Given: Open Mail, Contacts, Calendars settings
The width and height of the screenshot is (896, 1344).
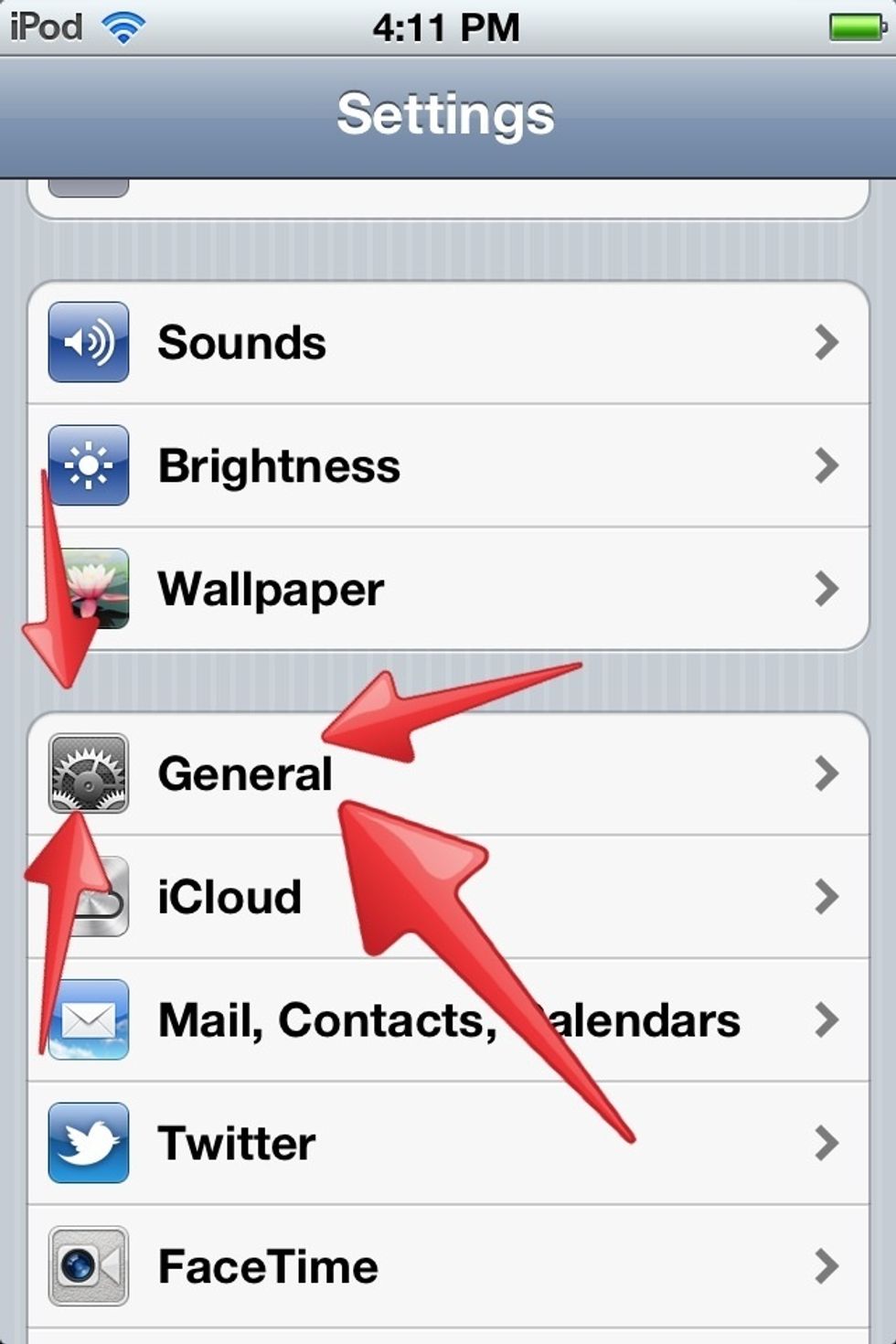Looking at the screenshot, I should tap(447, 1020).
